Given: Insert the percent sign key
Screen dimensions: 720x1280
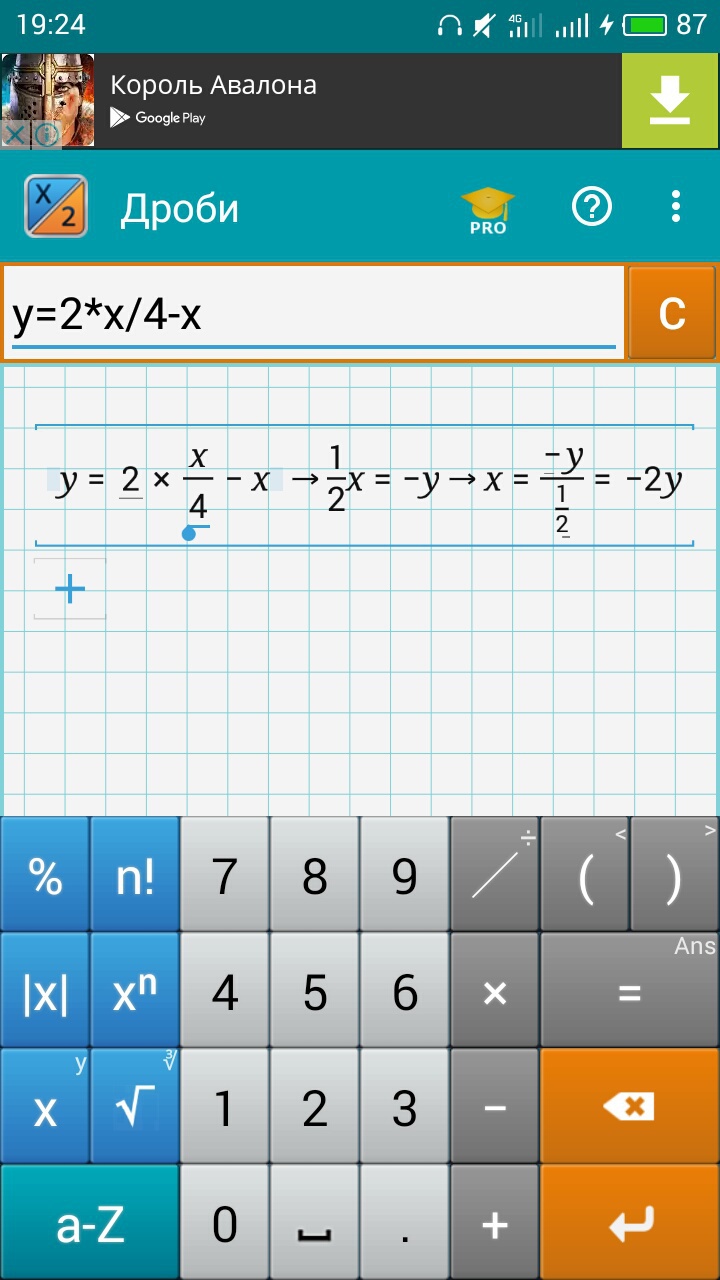Looking at the screenshot, I should (45, 875).
